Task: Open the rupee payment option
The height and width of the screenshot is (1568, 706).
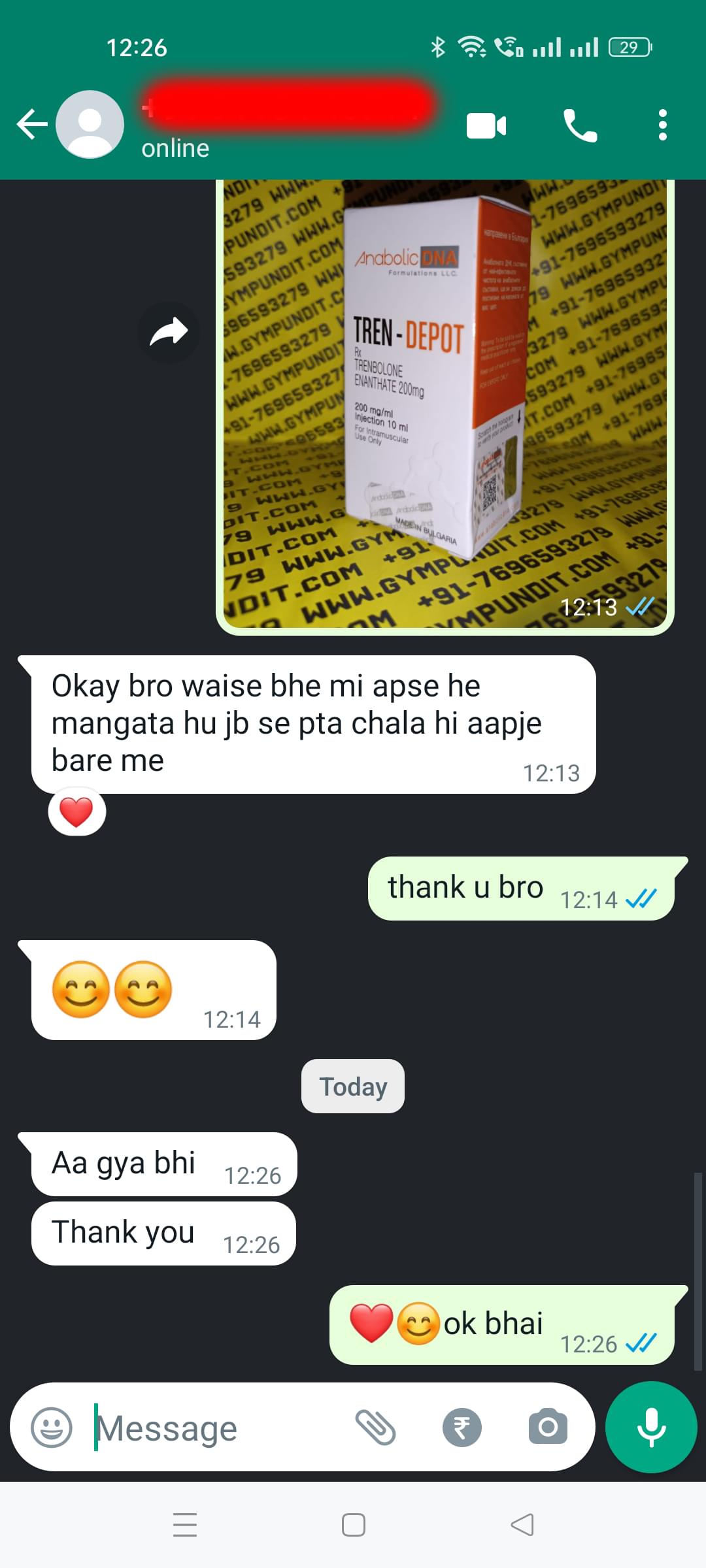Action: pyautogui.click(x=462, y=1428)
